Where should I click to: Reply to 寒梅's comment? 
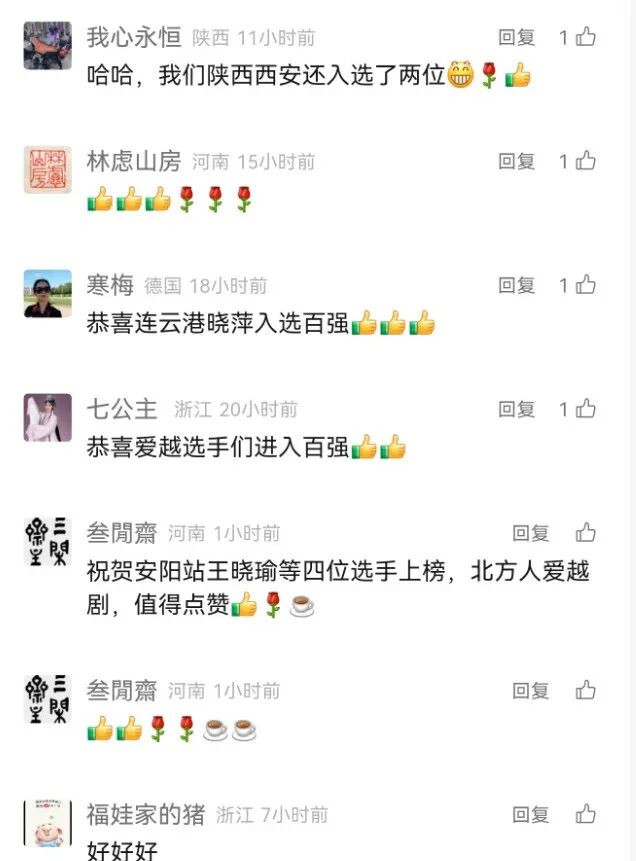(516, 285)
